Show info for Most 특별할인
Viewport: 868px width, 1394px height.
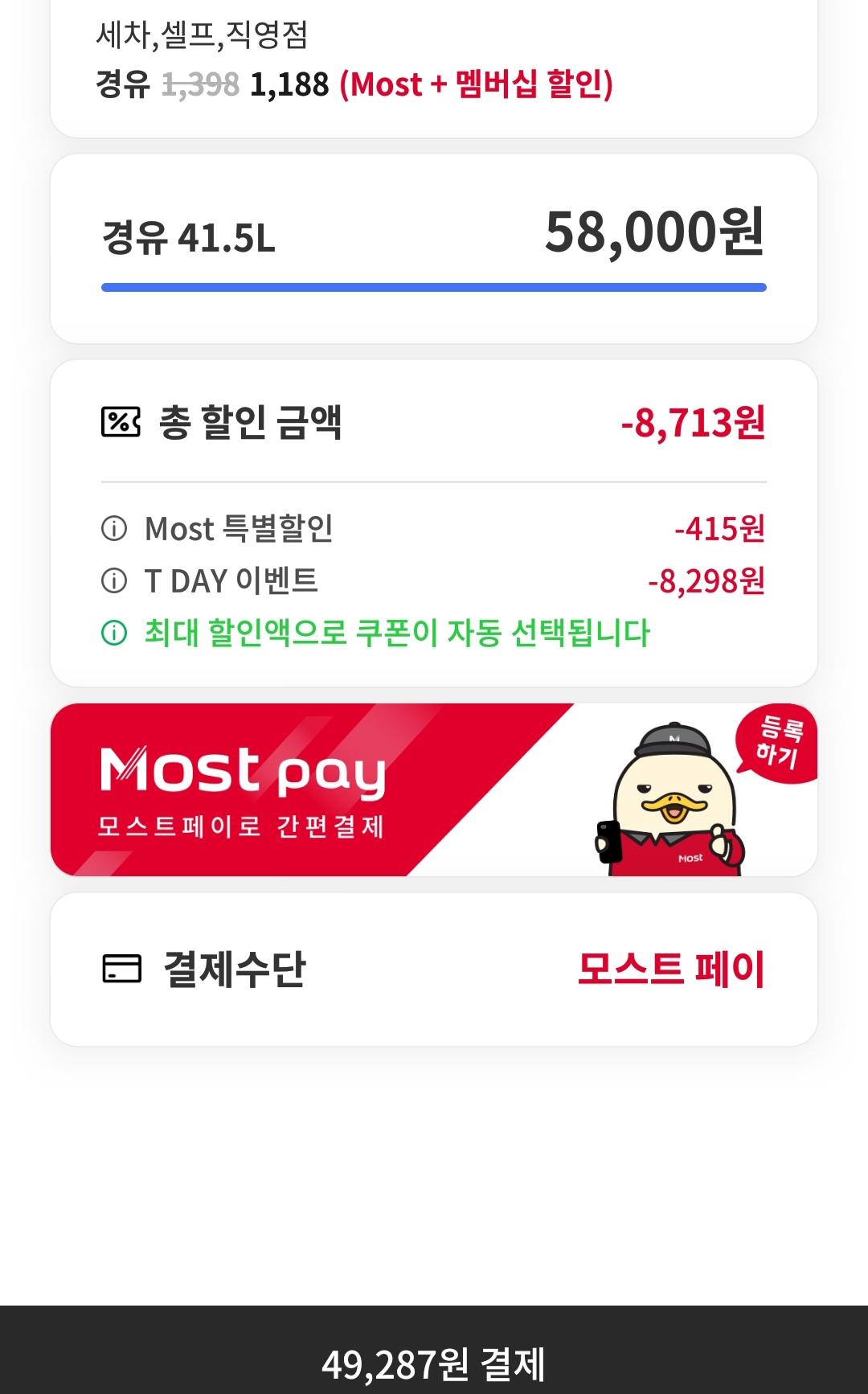tap(114, 529)
